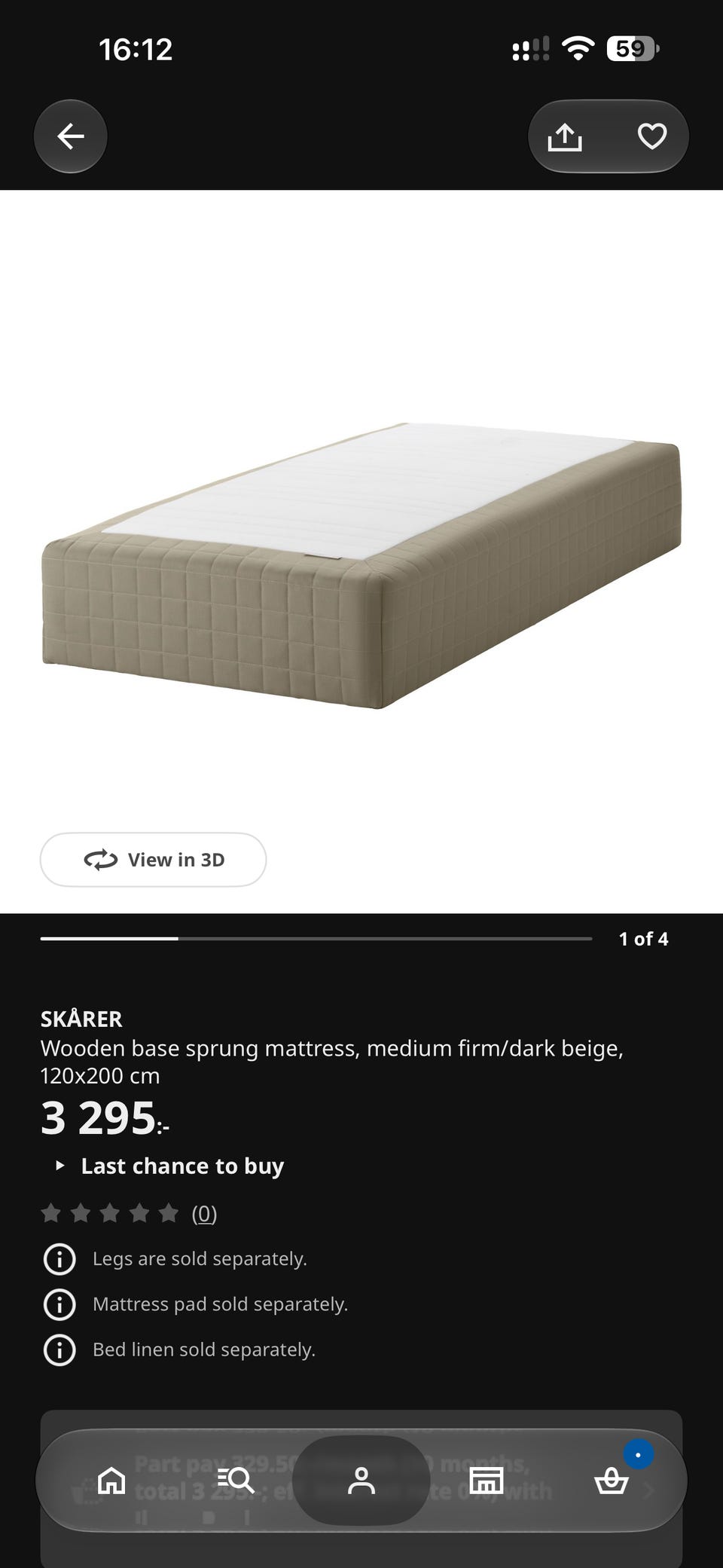Viewport: 723px width, 1568px height.
Task: Open info about legs sold separately
Action: click(59, 1259)
